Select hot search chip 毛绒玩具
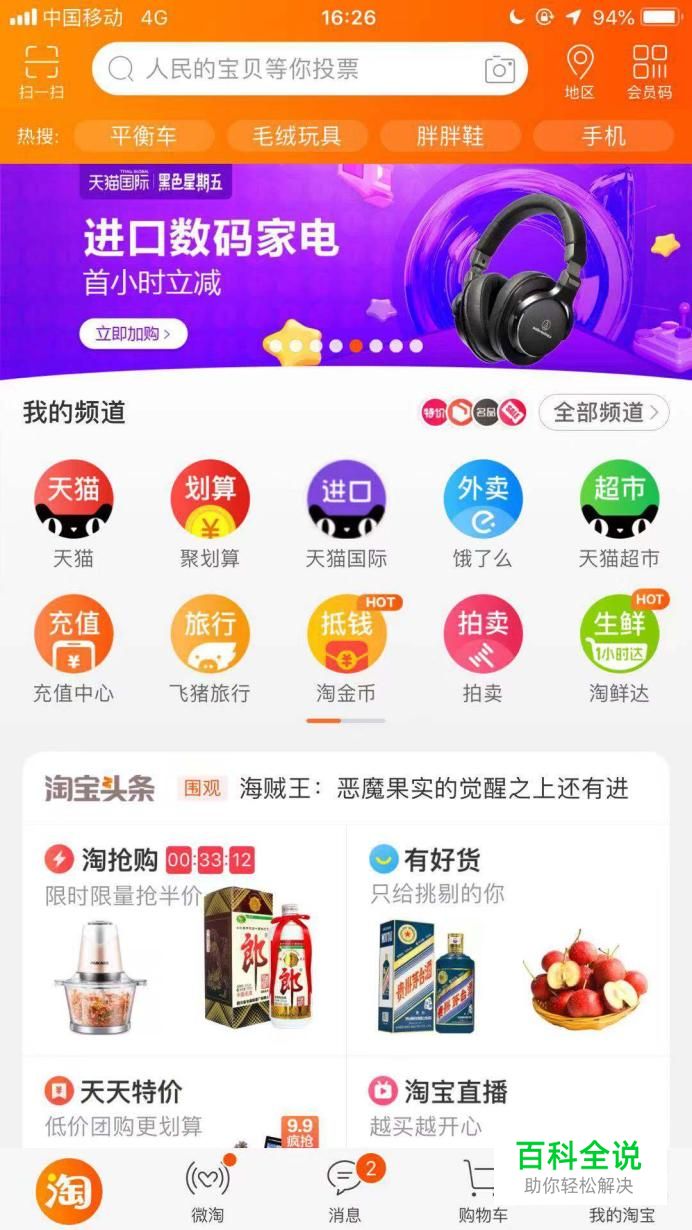Screen dimensions: 692x1230 coord(296,136)
